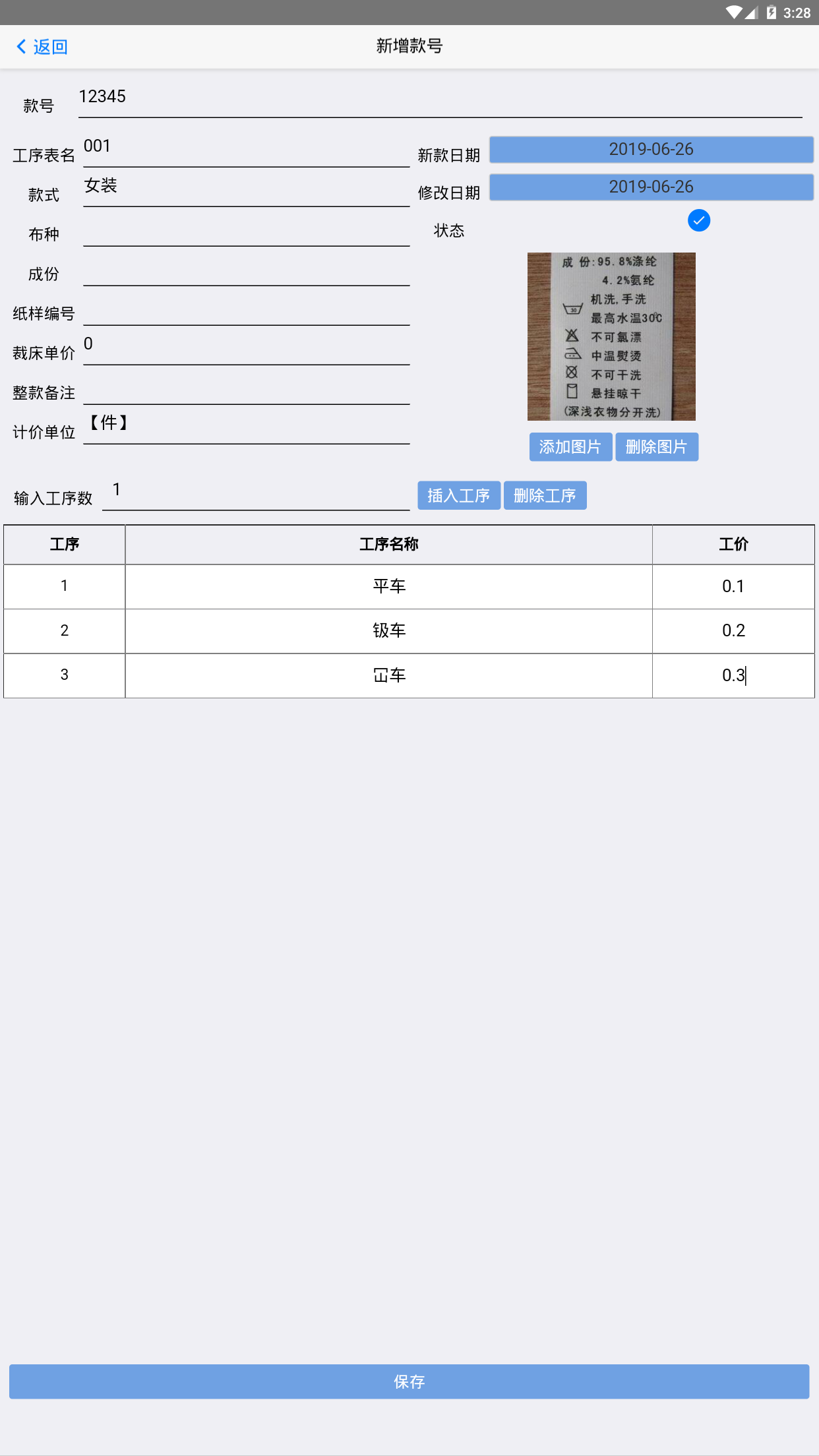
Task: Tap the care label image thumbnail
Action: (611, 336)
